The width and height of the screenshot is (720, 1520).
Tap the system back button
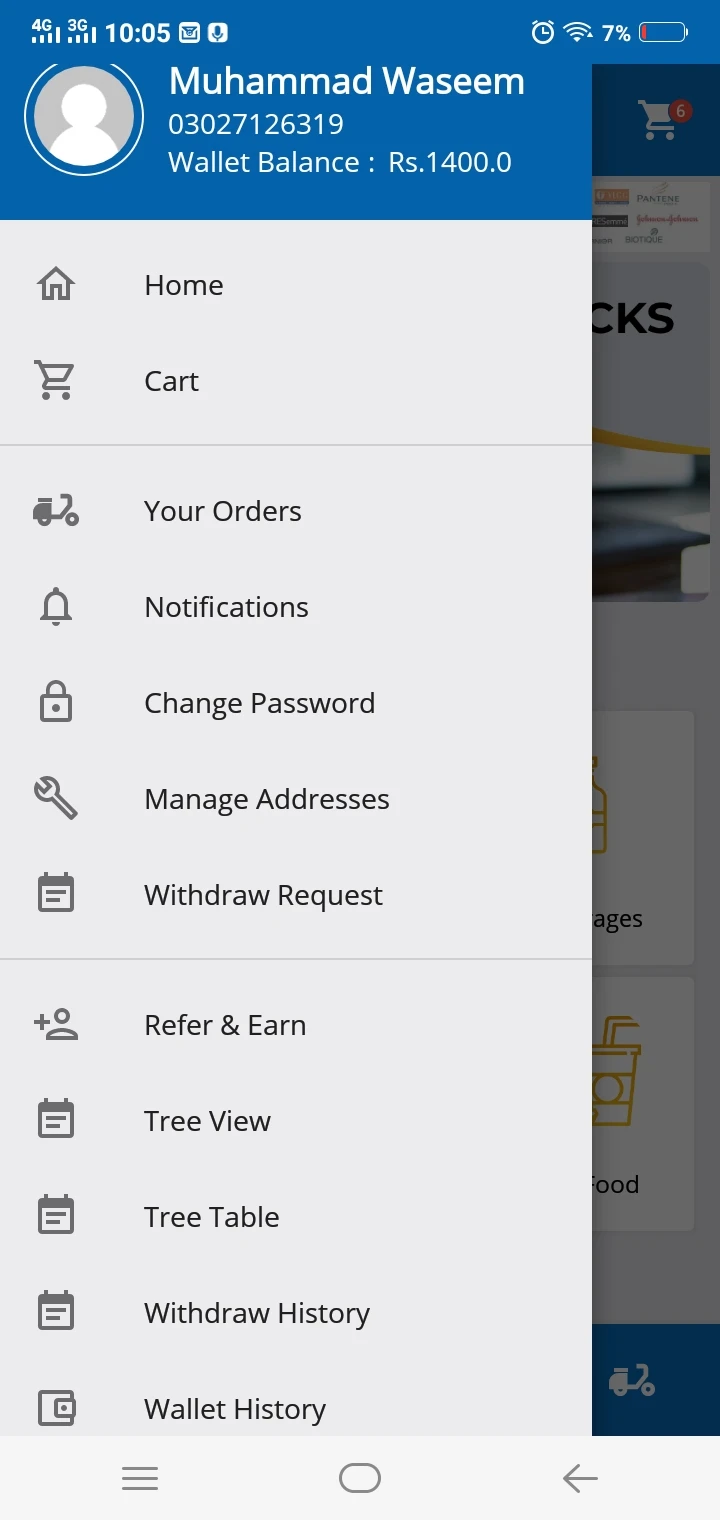point(580,1478)
